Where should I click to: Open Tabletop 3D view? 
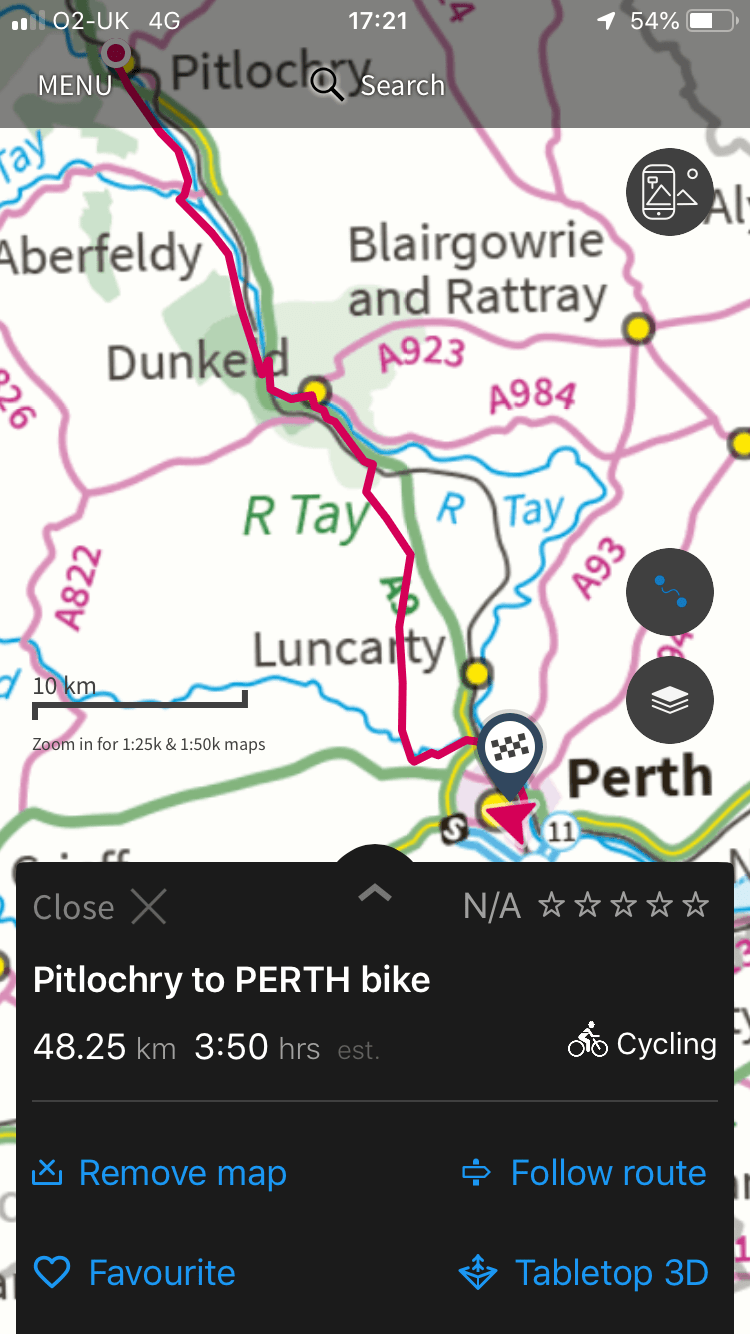pyautogui.click(x=585, y=1273)
